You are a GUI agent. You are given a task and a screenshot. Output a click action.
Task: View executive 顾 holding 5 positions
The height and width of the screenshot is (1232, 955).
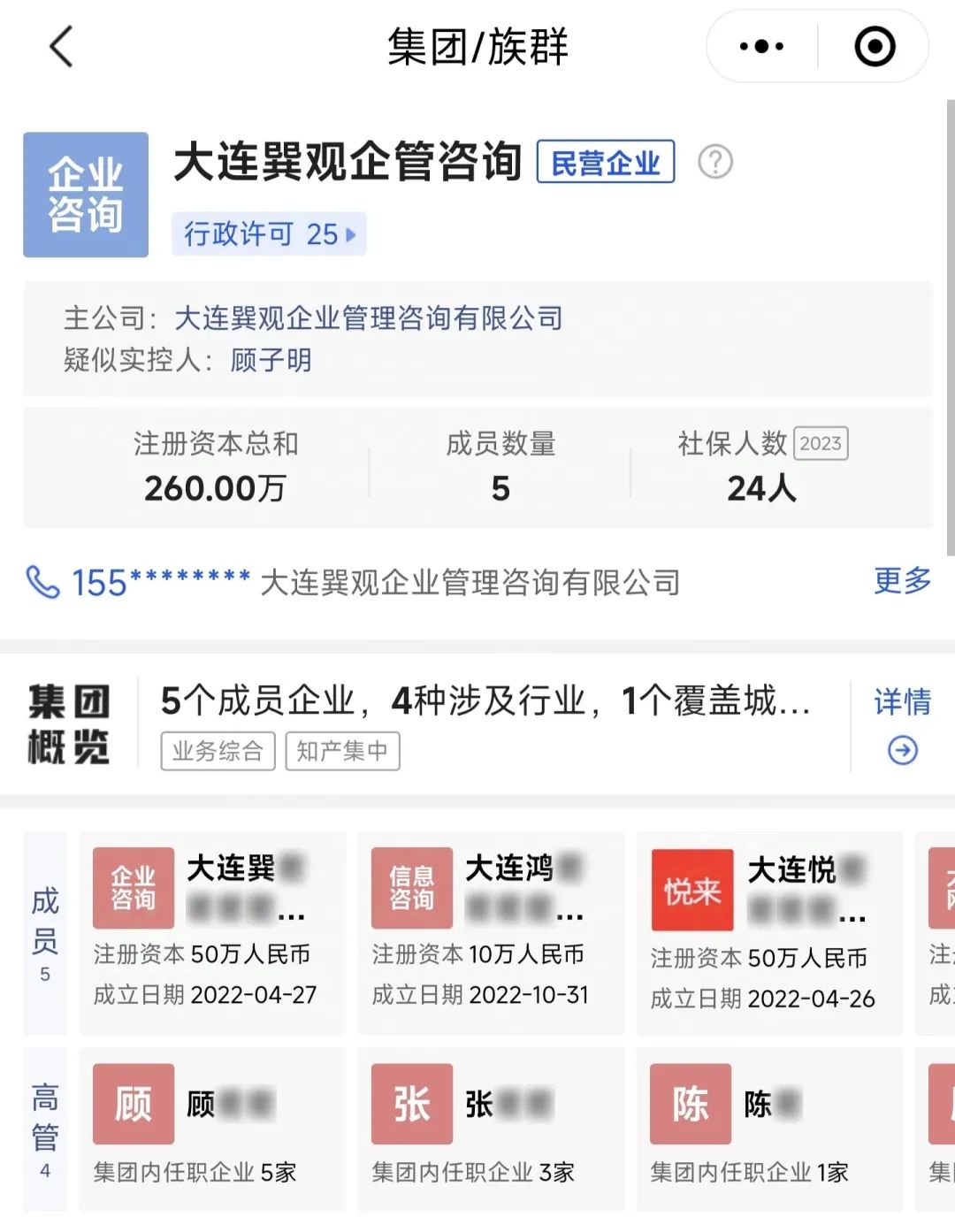tap(211, 1129)
